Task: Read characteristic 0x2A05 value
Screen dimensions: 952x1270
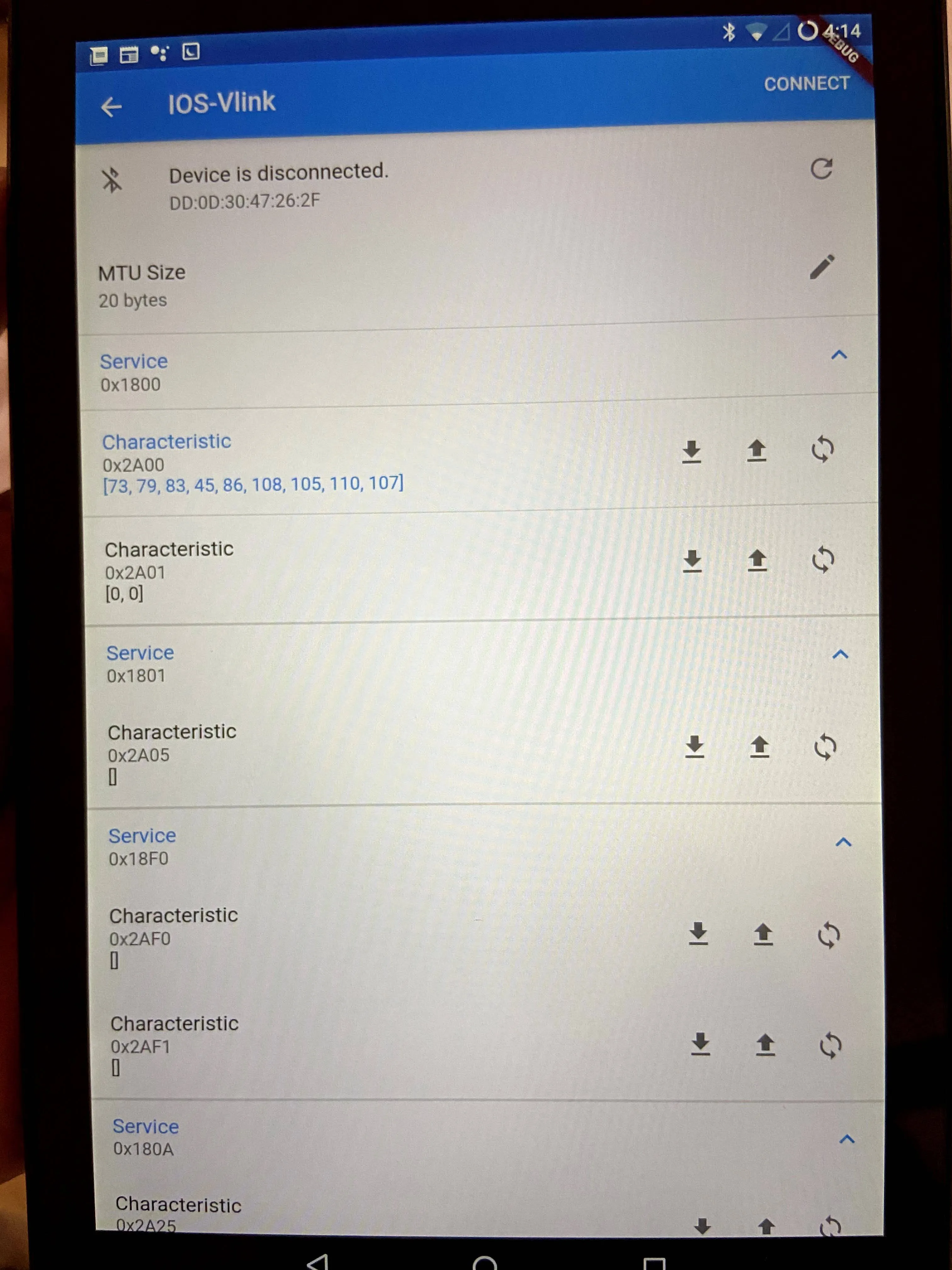Action: [x=695, y=747]
